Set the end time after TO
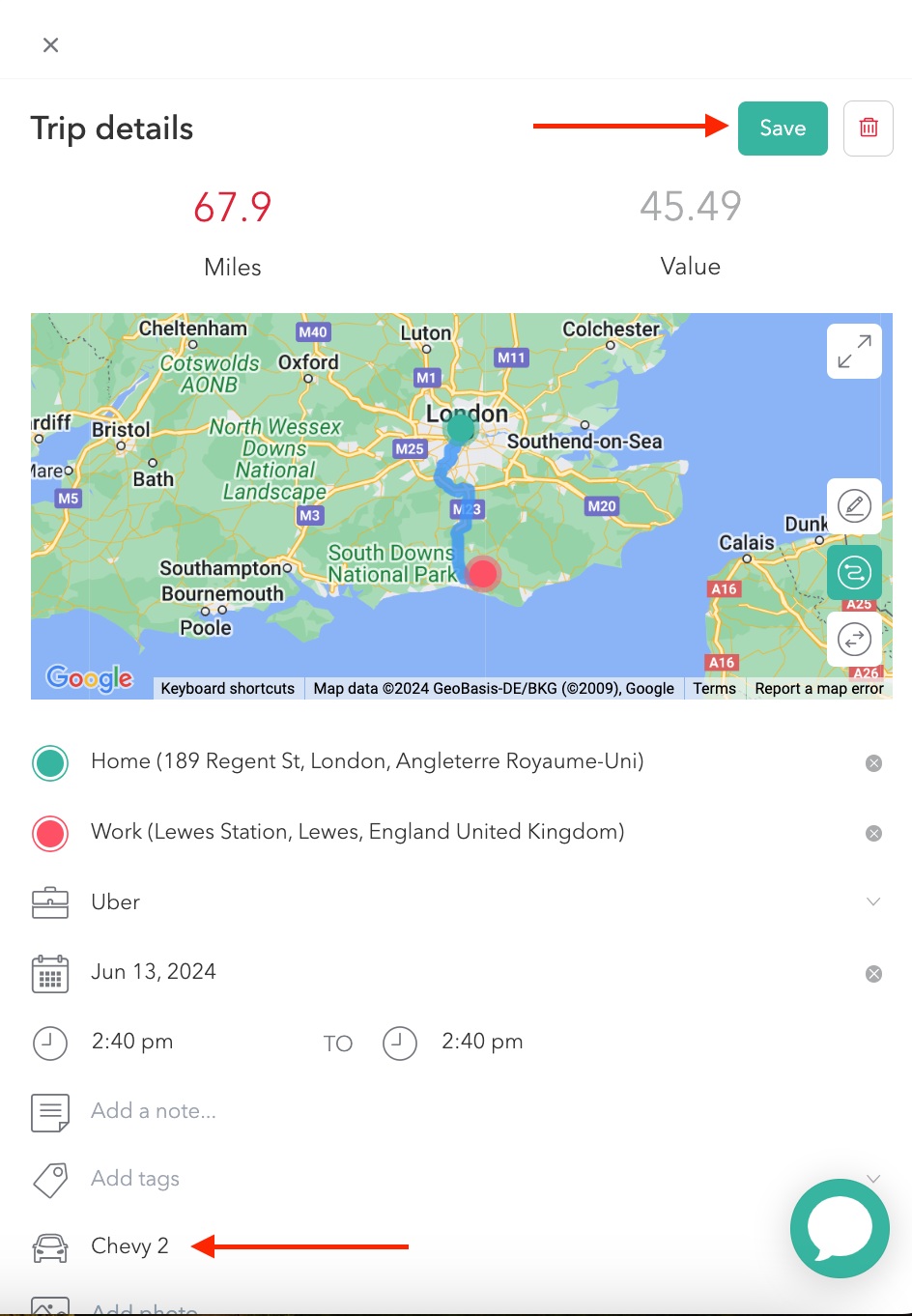The height and width of the screenshot is (1316, 912). 482,1042
